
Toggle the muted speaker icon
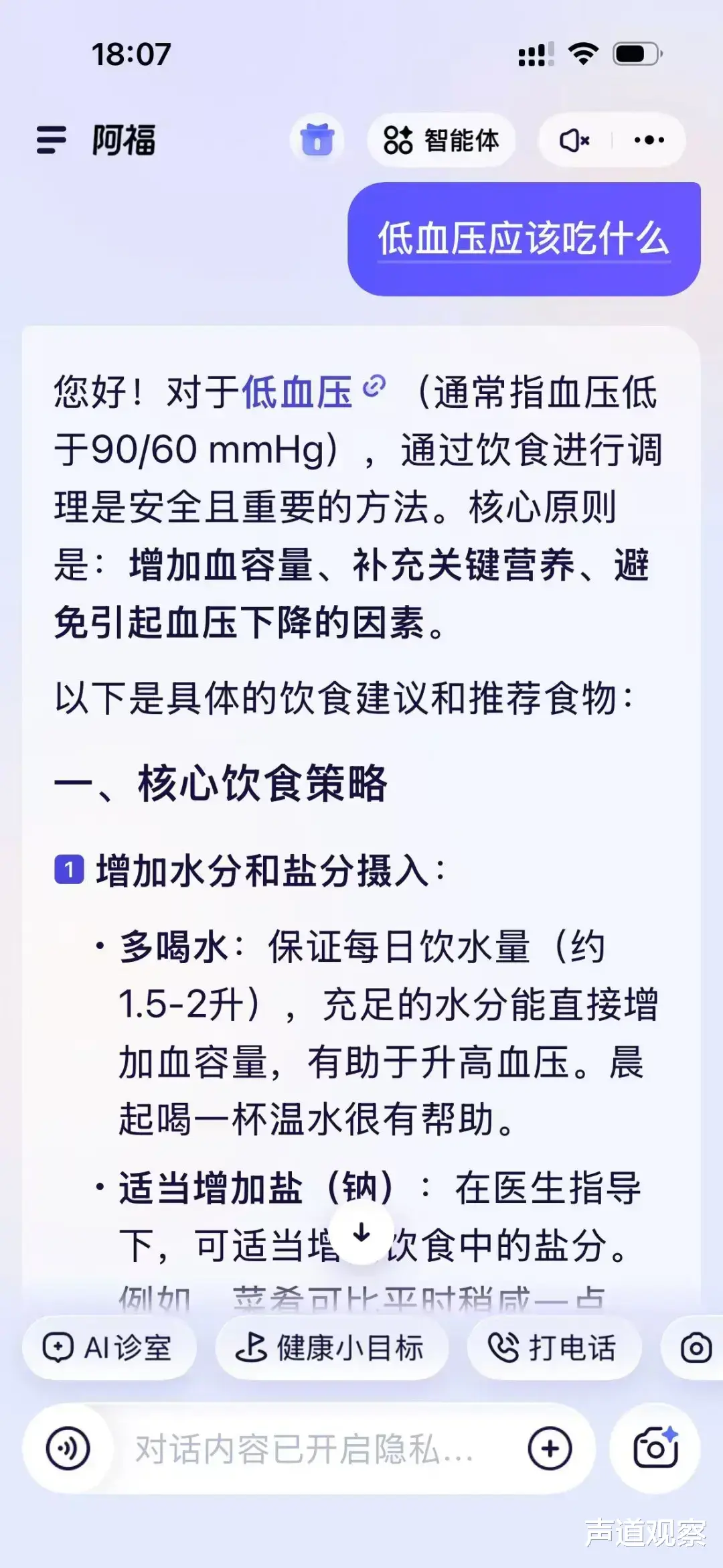[574, 140]
